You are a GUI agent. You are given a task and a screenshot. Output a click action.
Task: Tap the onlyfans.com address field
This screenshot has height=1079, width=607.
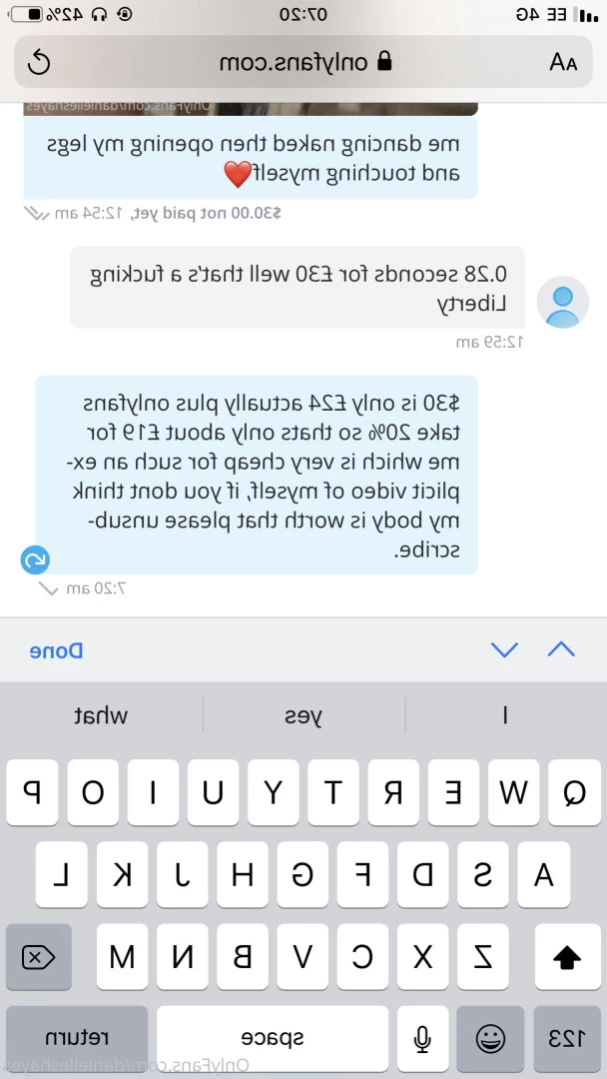305,63
